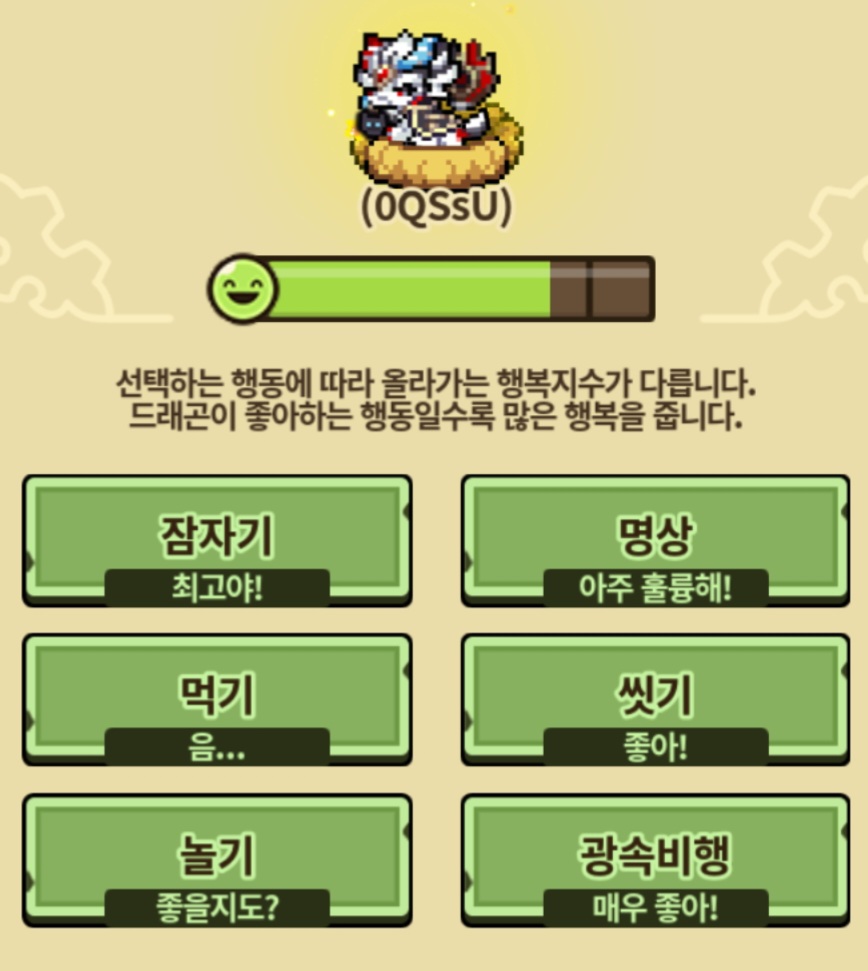
Task: Choose the 잠자기 (sleep) action
Action: pos(217,541)
